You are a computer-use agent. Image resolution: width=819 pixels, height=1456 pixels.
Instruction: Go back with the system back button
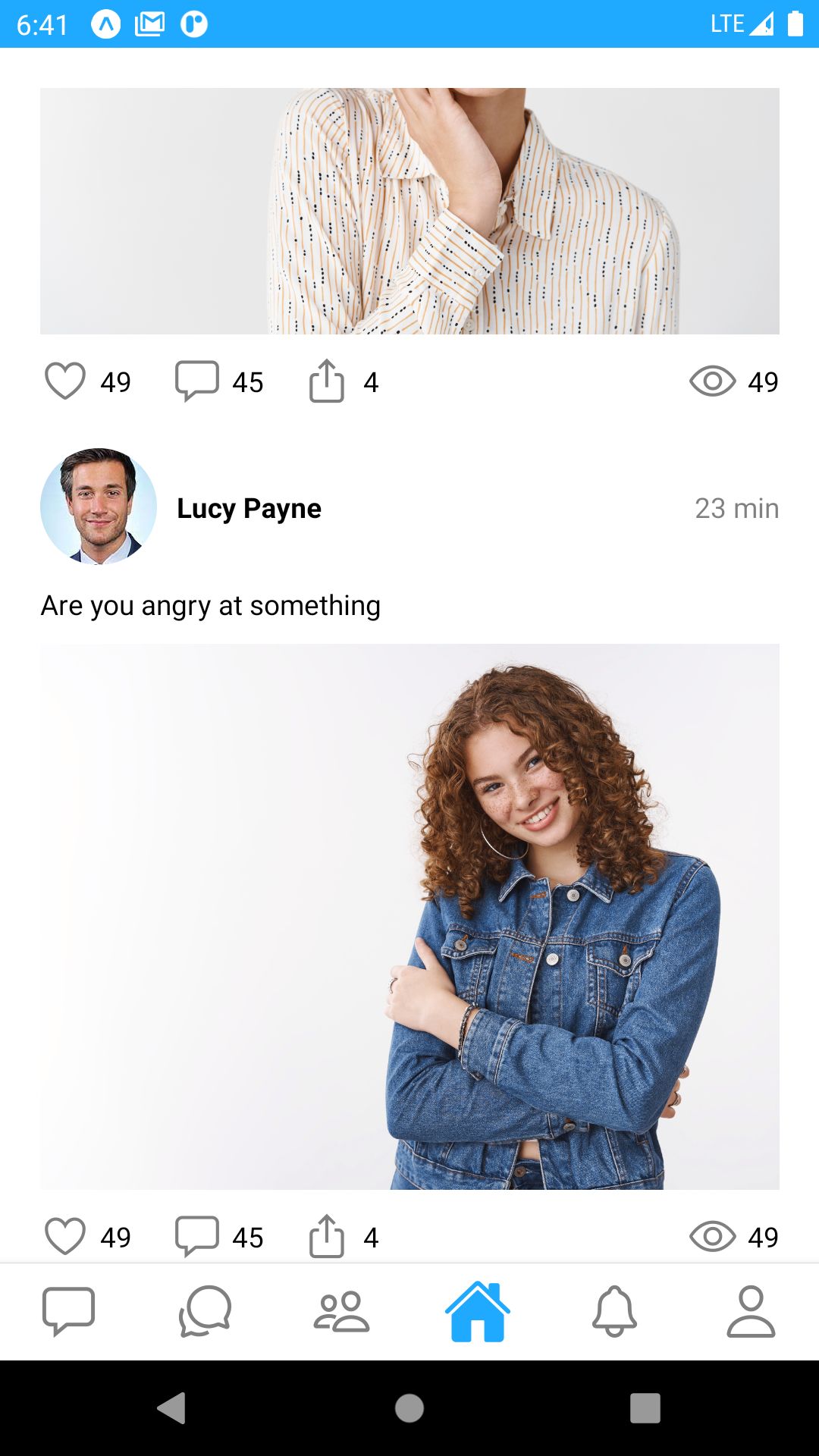pyautogui.click(x=171, y=1408)
